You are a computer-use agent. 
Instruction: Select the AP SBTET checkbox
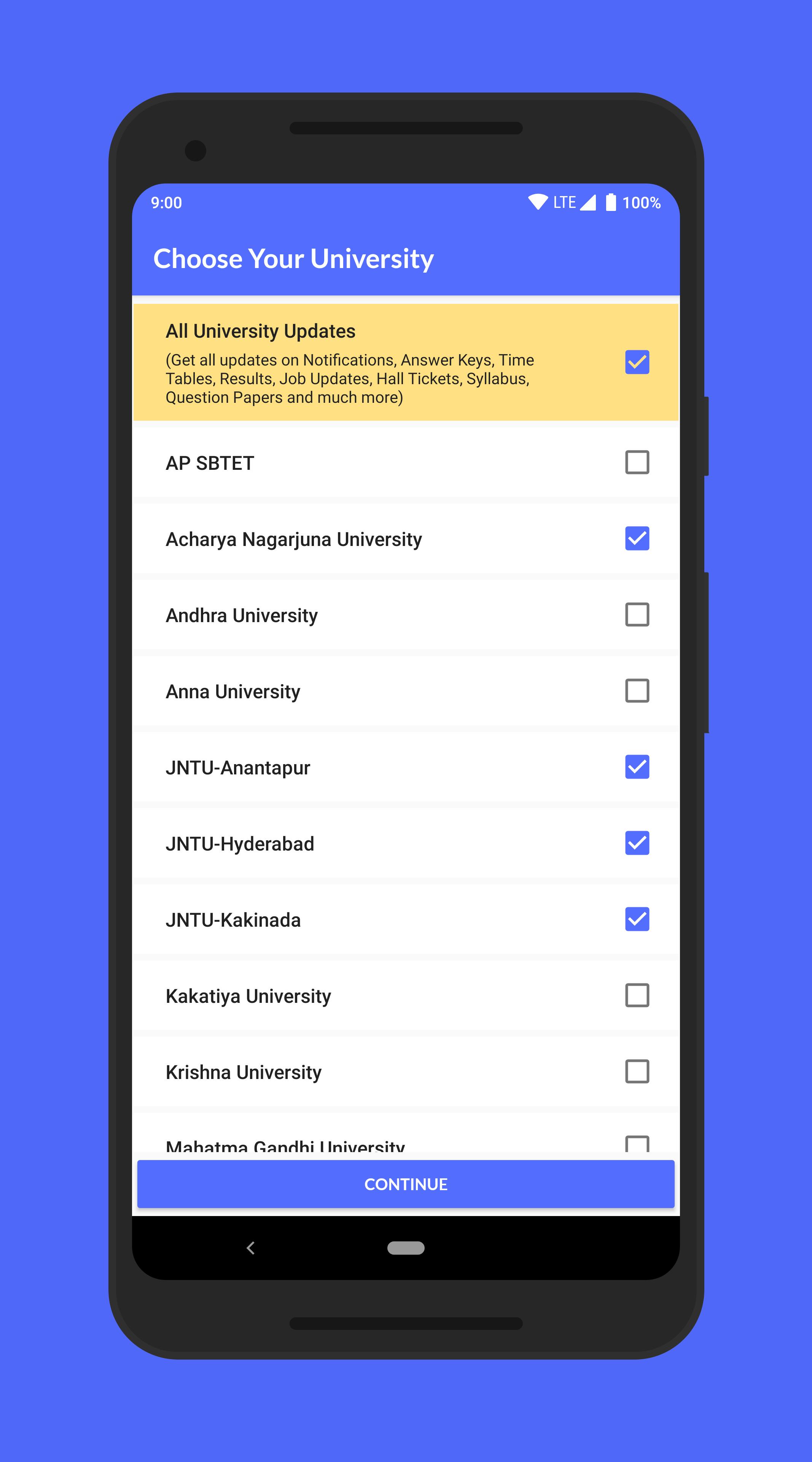click(x=637, y=463)
